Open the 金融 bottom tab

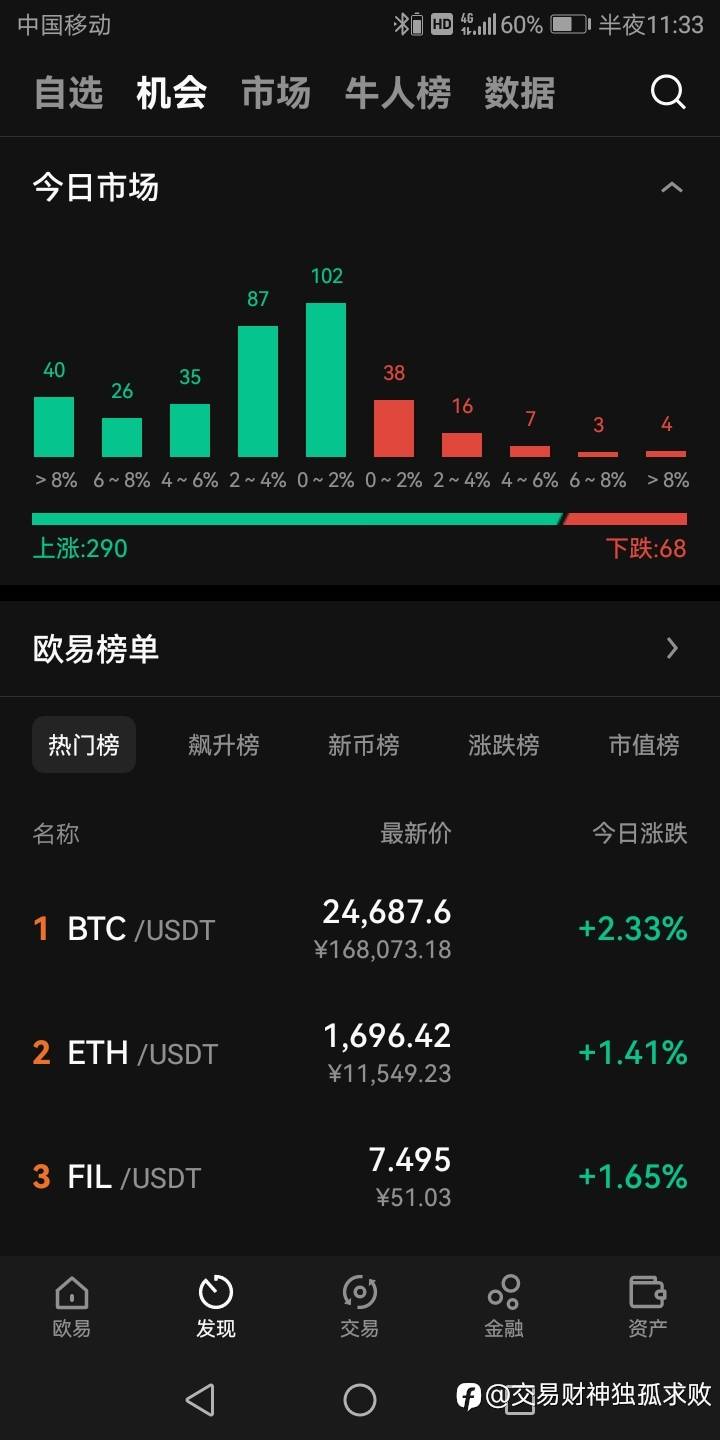tap(504, 1307)
